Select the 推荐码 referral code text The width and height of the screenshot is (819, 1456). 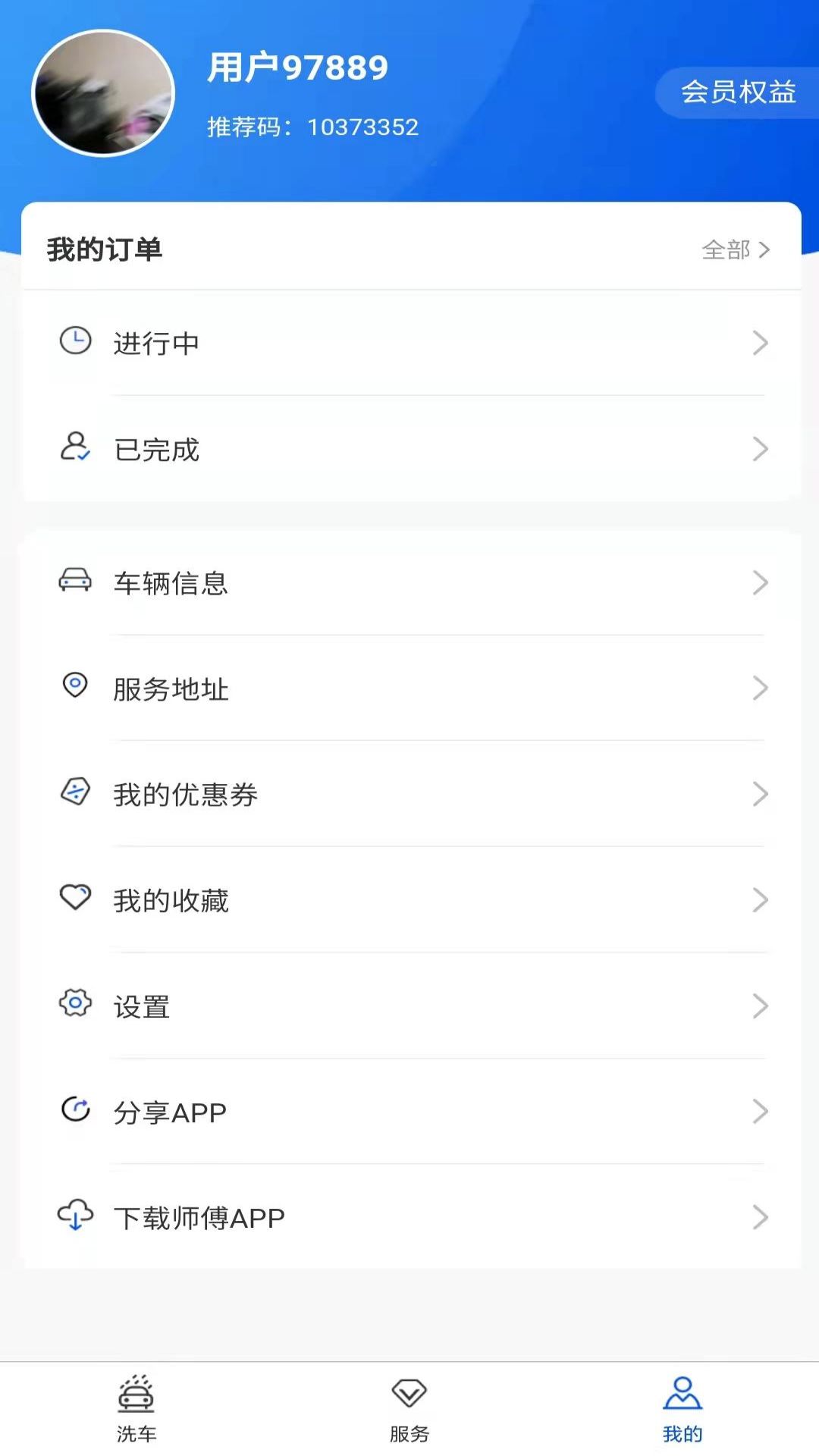coord(311,127)
